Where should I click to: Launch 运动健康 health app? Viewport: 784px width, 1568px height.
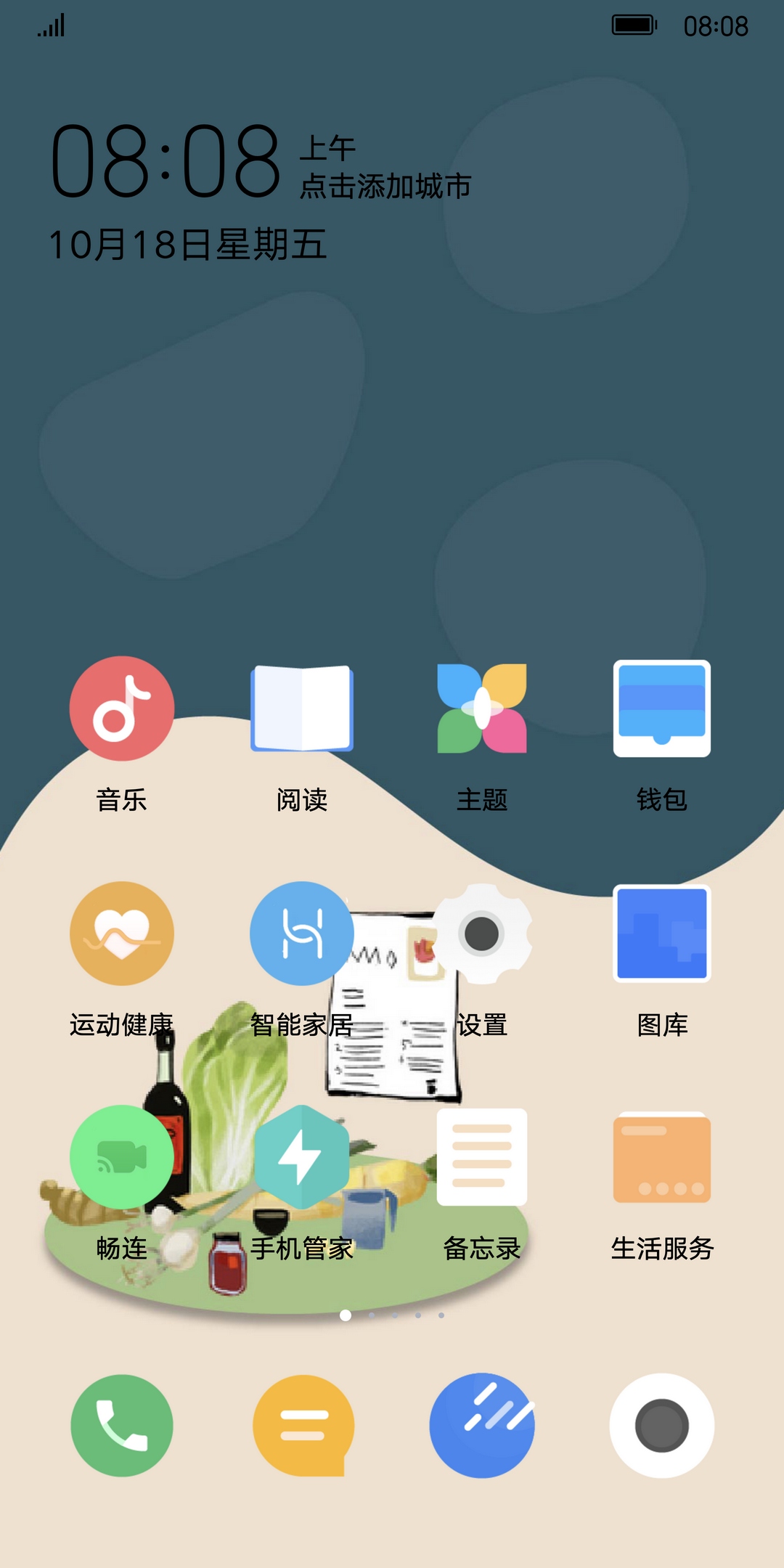[x=121, y=934]
